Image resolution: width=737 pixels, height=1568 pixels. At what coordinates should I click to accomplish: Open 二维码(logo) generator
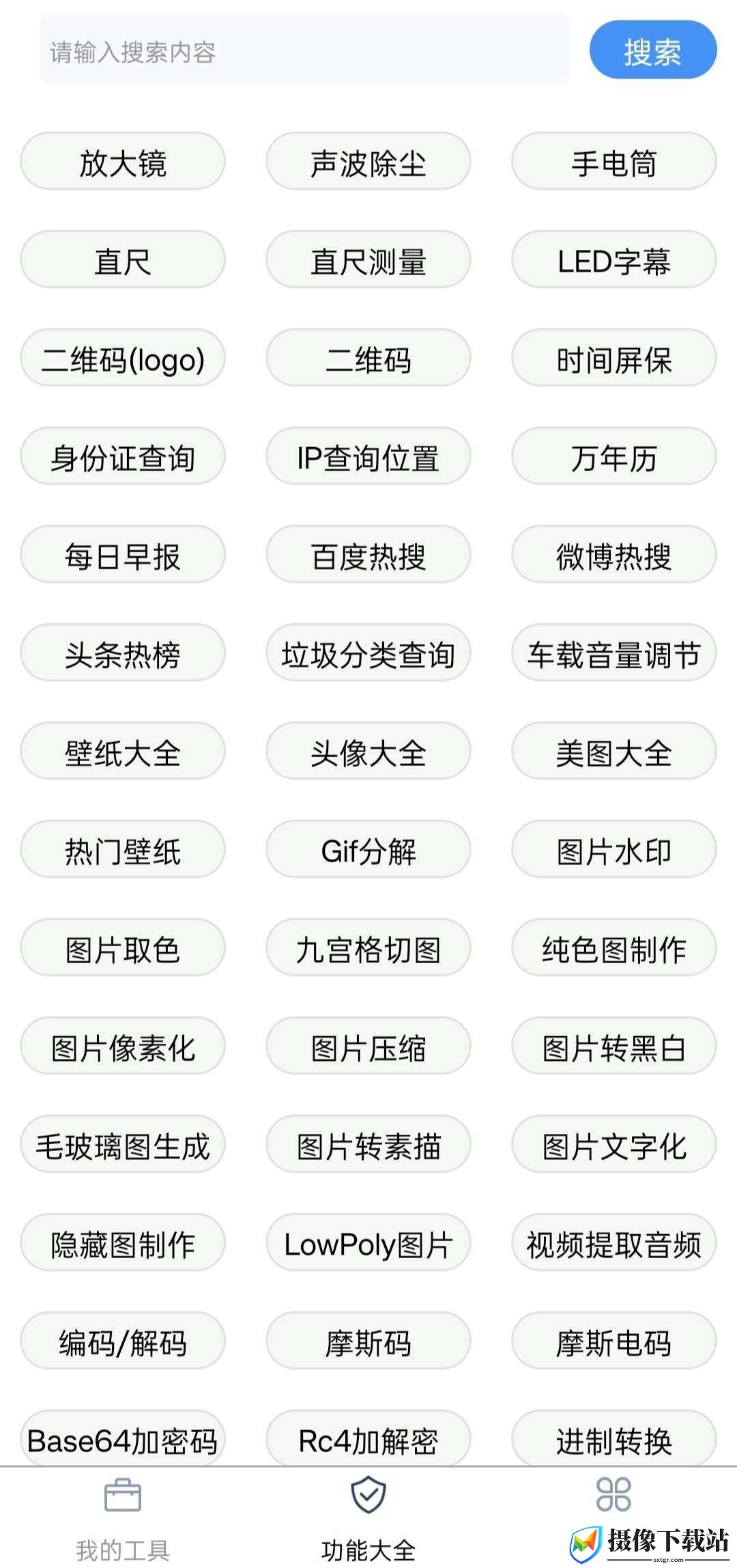(x=123, y=358)
